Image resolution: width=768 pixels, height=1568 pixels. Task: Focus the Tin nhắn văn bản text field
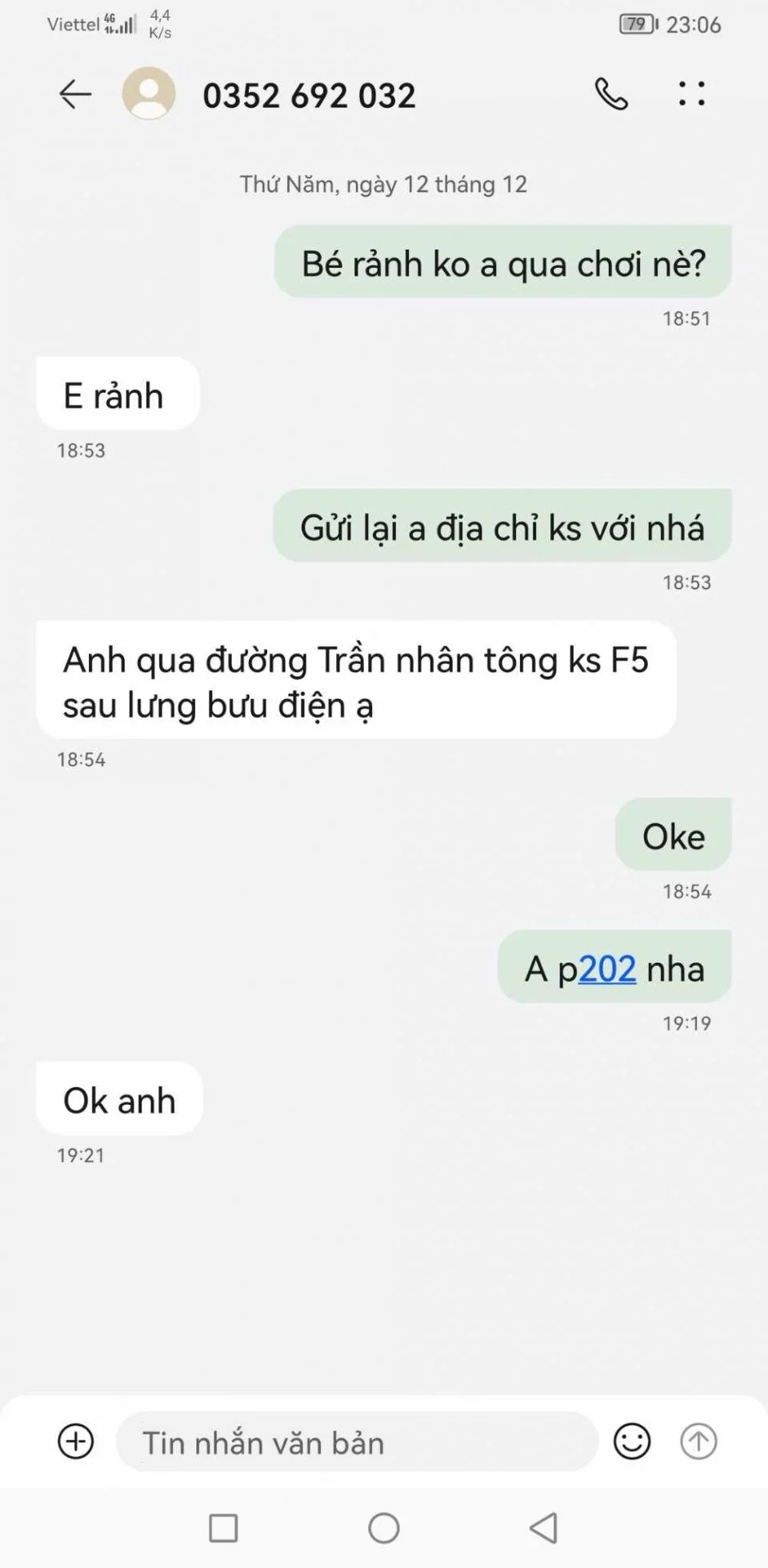pyautogui.click(x=356, y=1442)
